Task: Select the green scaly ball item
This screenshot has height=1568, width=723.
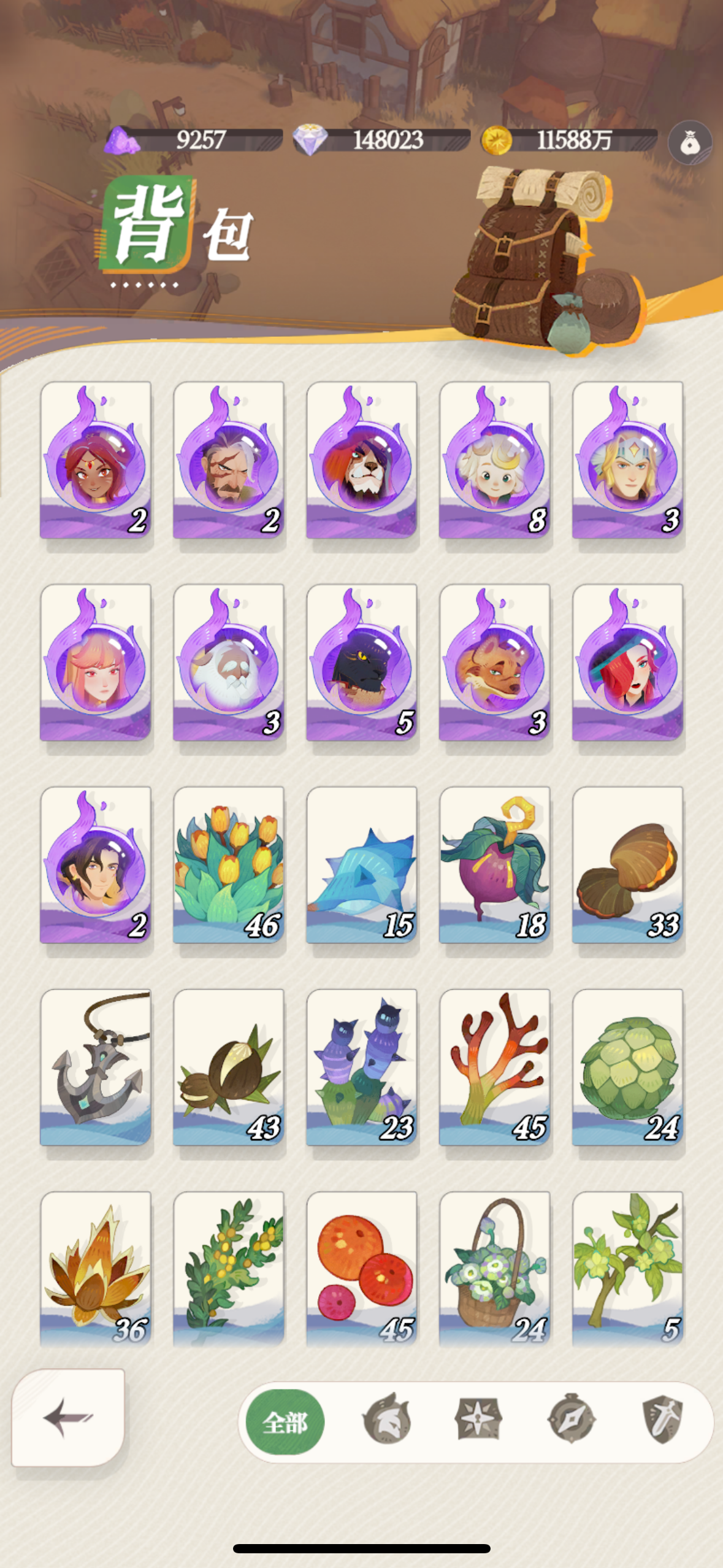Action: click(x=628, y=1067)
